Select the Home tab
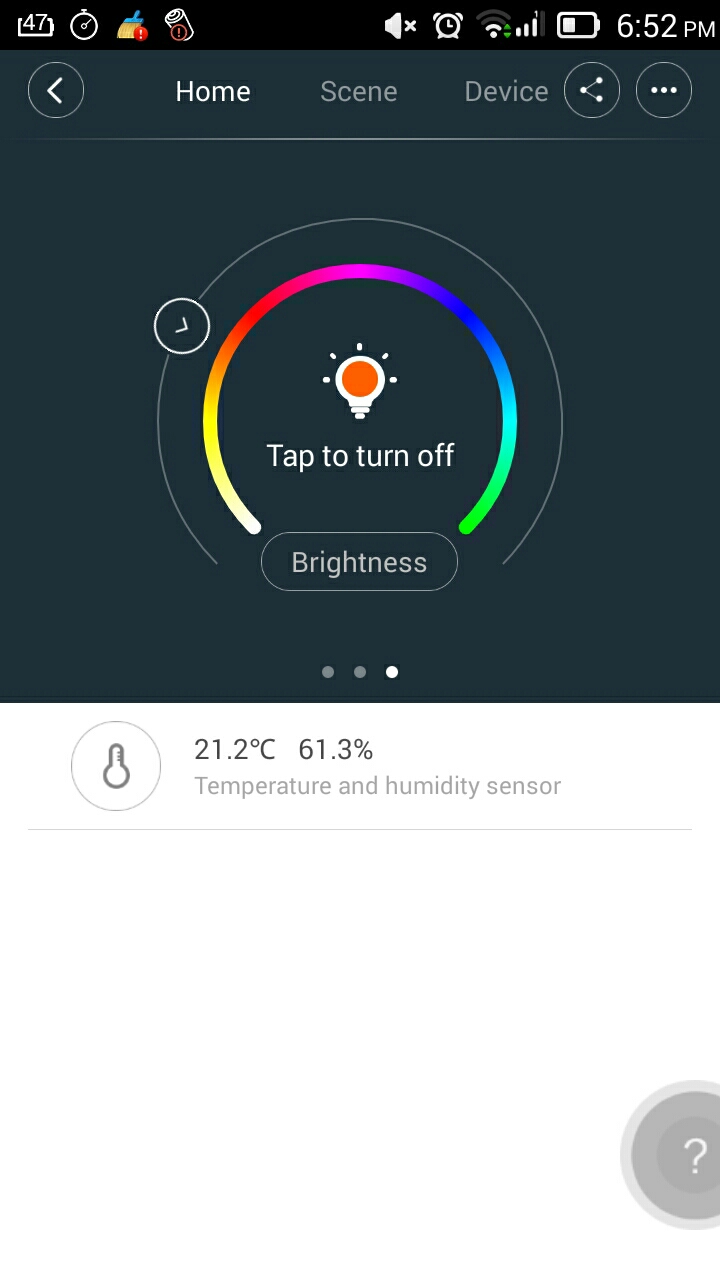This screenshot has width=720, height=1280. pyautogui.click(x=213, y=92)
